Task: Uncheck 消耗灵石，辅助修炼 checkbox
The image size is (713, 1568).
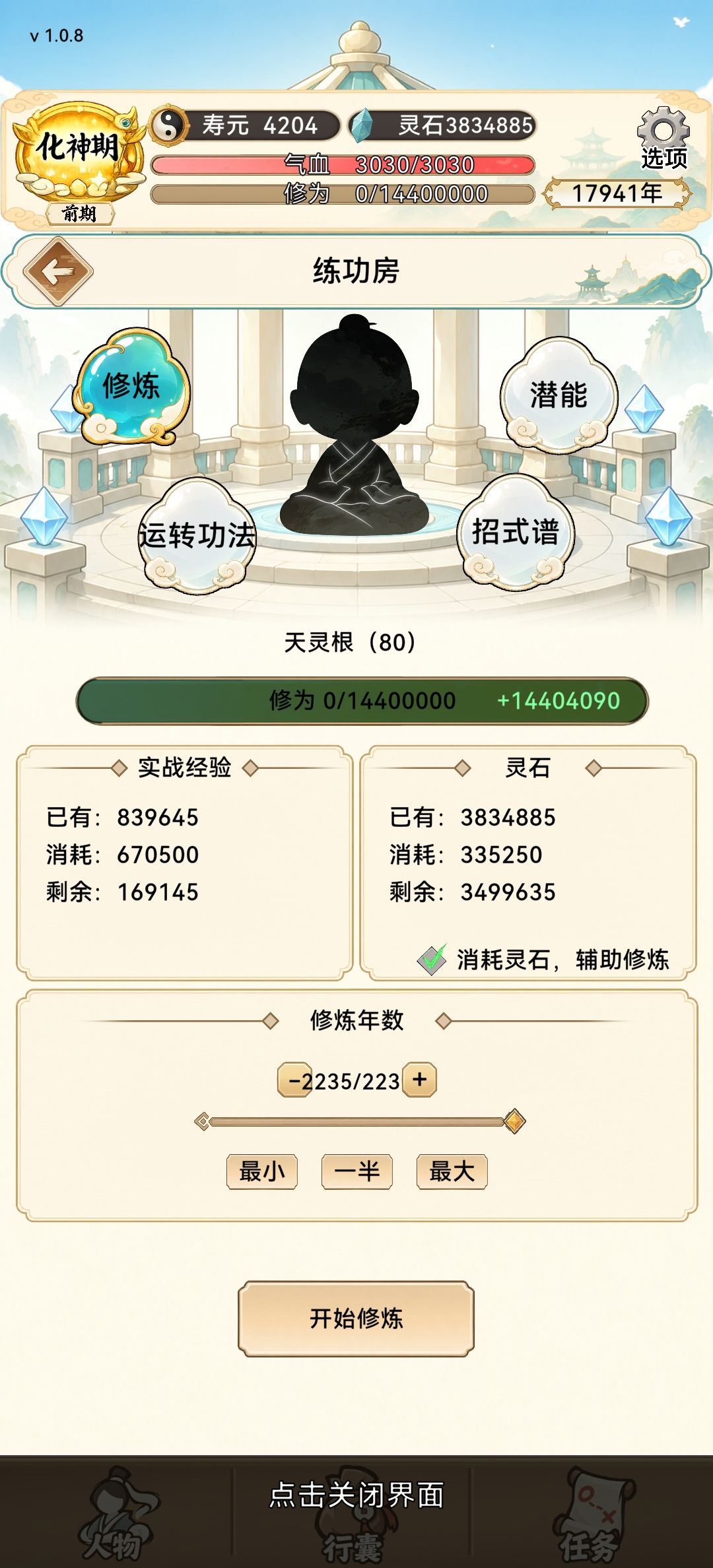Action: (432, 960)
